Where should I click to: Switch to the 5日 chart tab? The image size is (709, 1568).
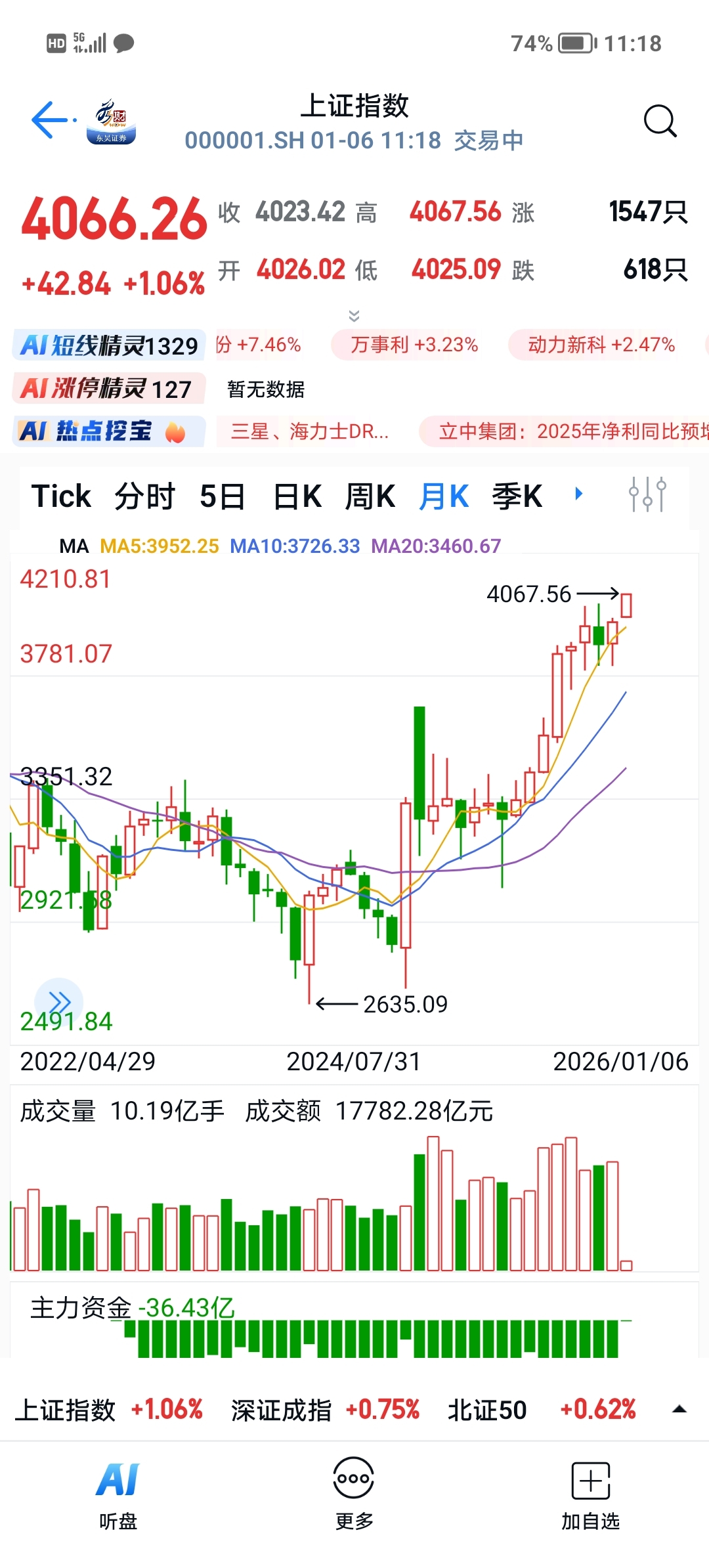tap(222, 496)
